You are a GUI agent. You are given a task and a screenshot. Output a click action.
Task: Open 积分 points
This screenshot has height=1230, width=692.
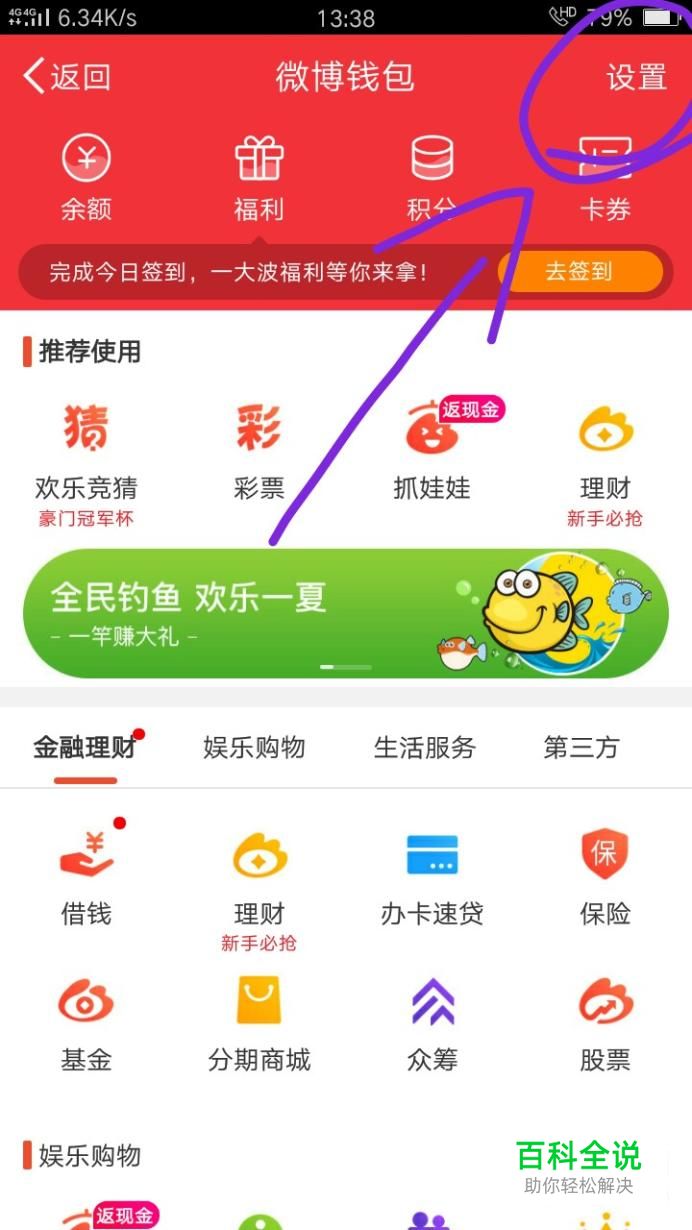point(431,178)
